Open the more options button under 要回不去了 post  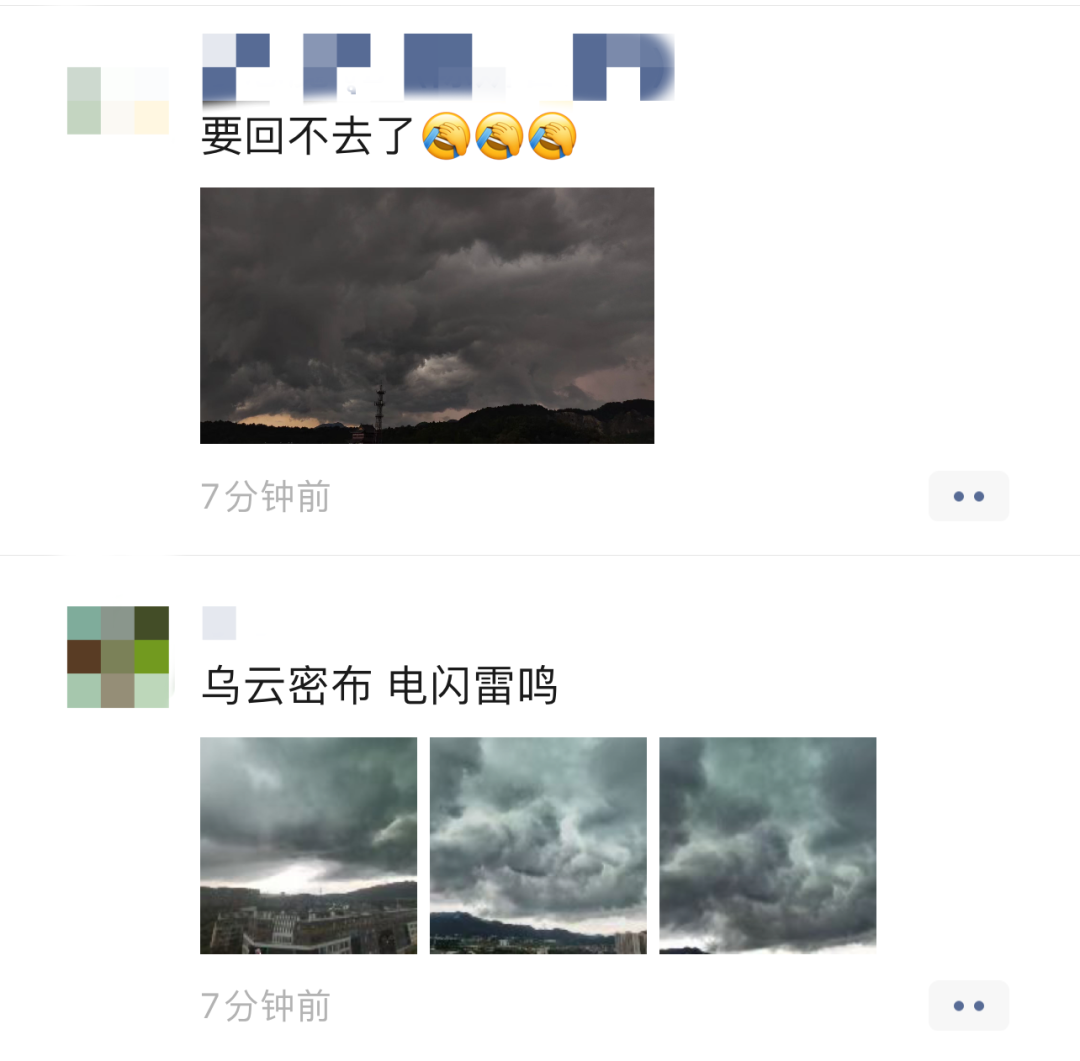[968, 496]
